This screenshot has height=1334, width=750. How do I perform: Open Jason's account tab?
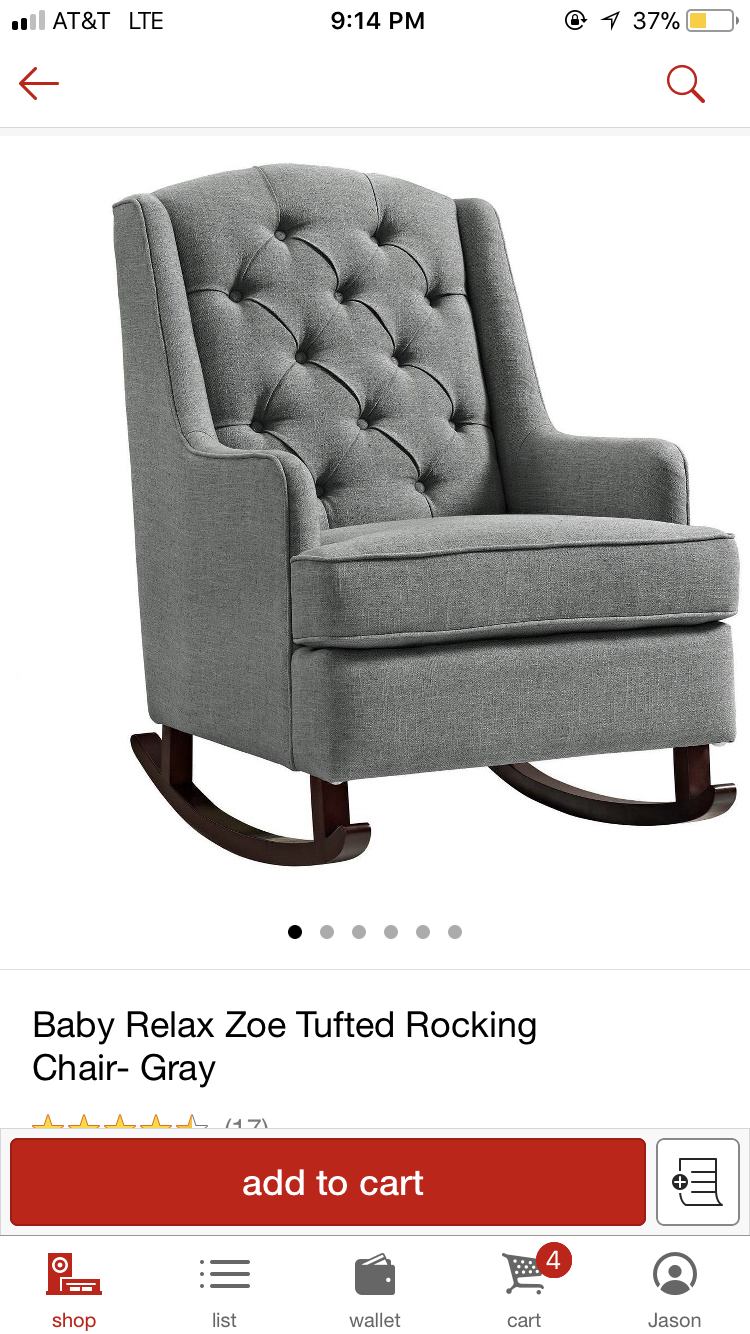(675, 1290)
